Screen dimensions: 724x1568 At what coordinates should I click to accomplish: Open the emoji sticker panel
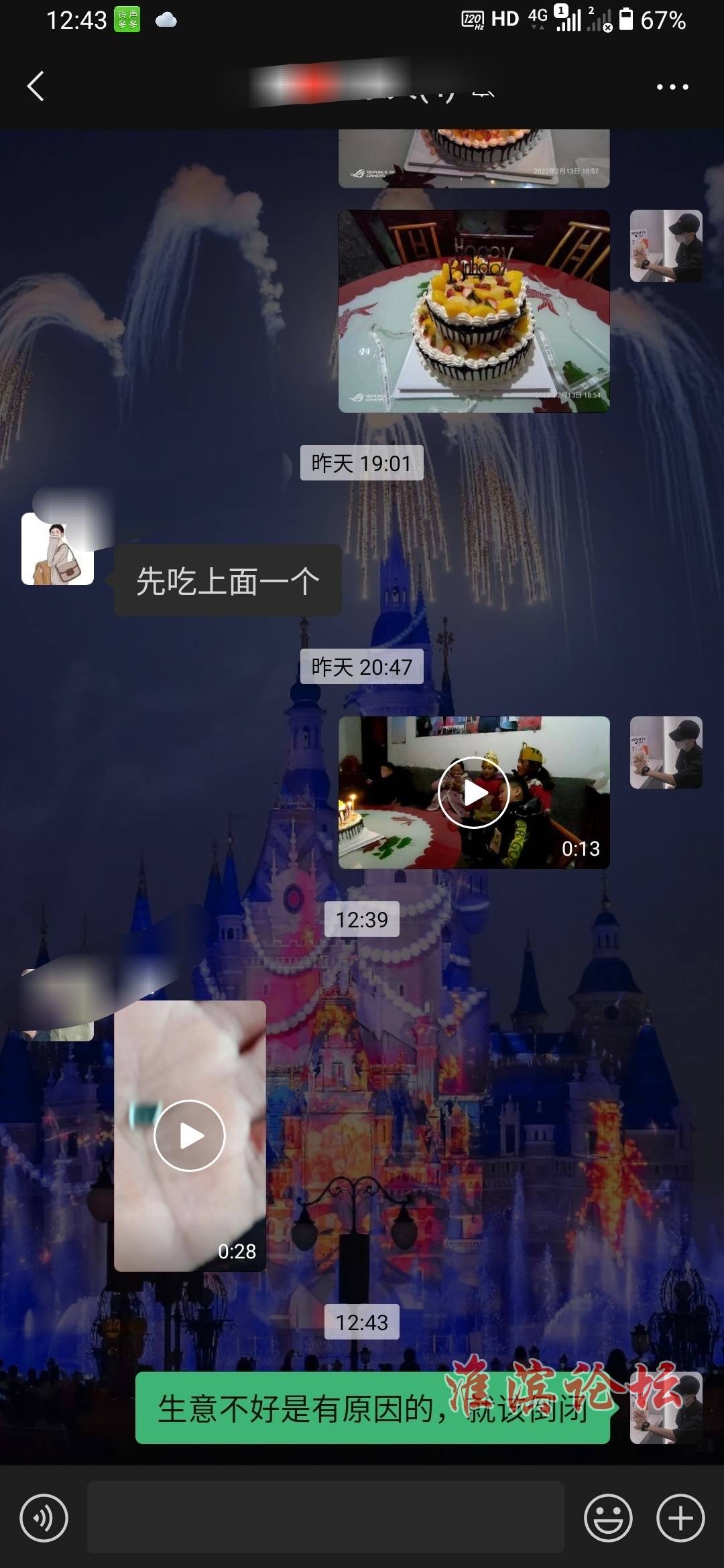(608, 1517)
